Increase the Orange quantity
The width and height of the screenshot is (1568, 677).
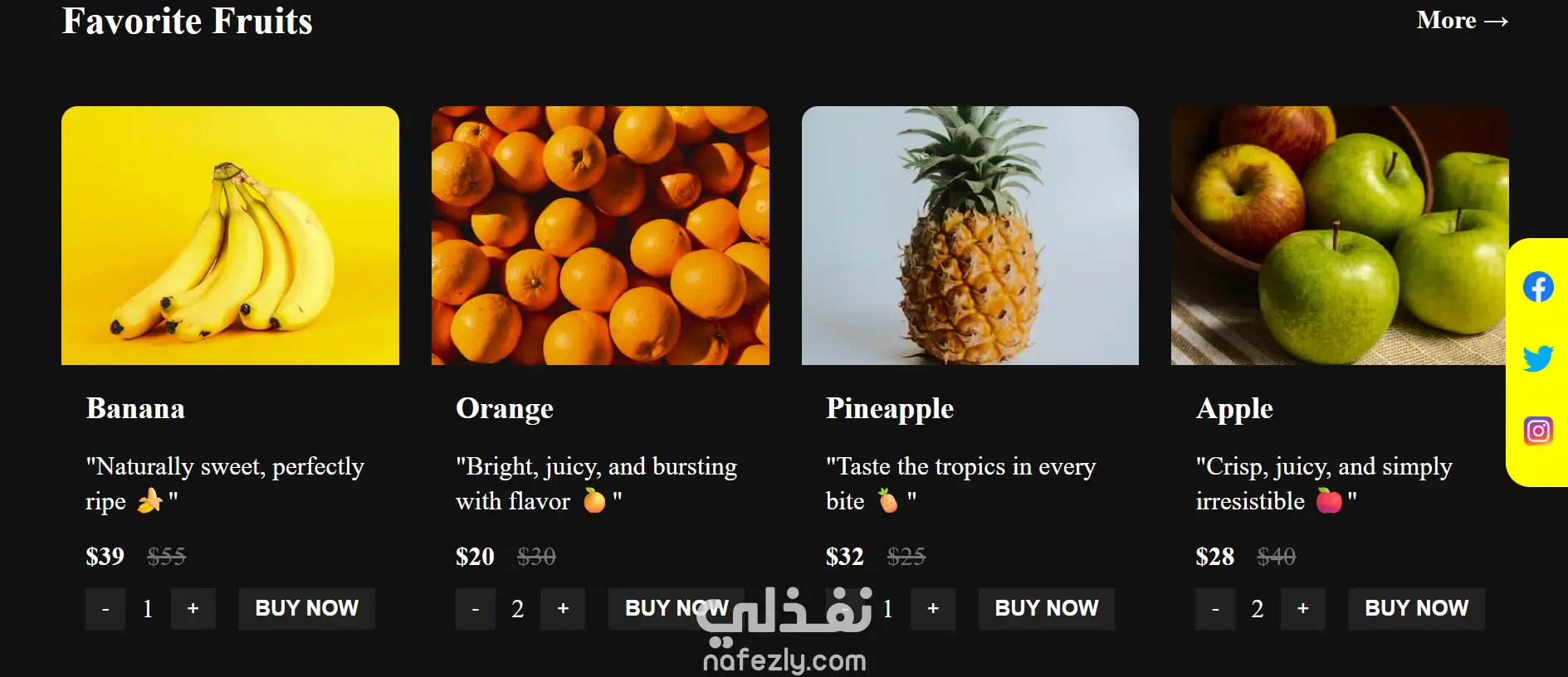point(563,608)
